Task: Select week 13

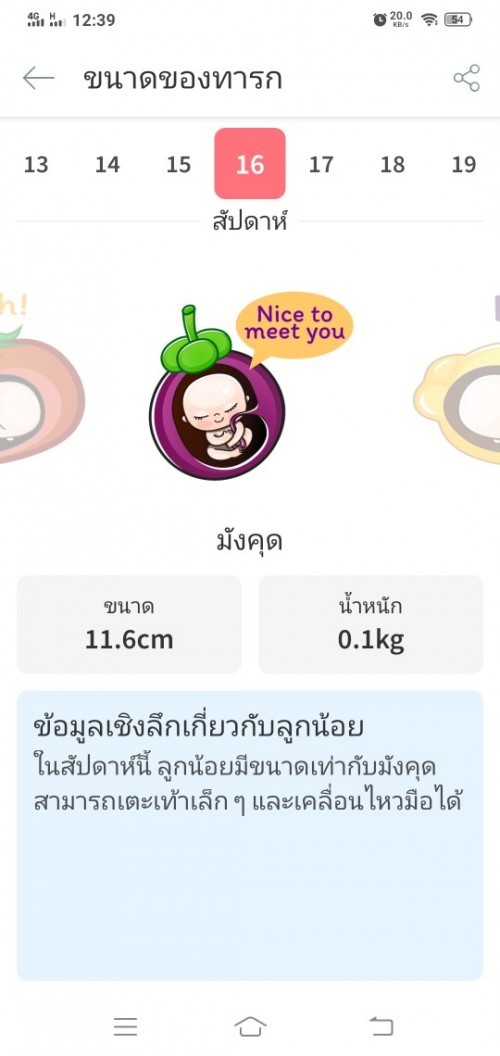Action: tap(36, 164)
